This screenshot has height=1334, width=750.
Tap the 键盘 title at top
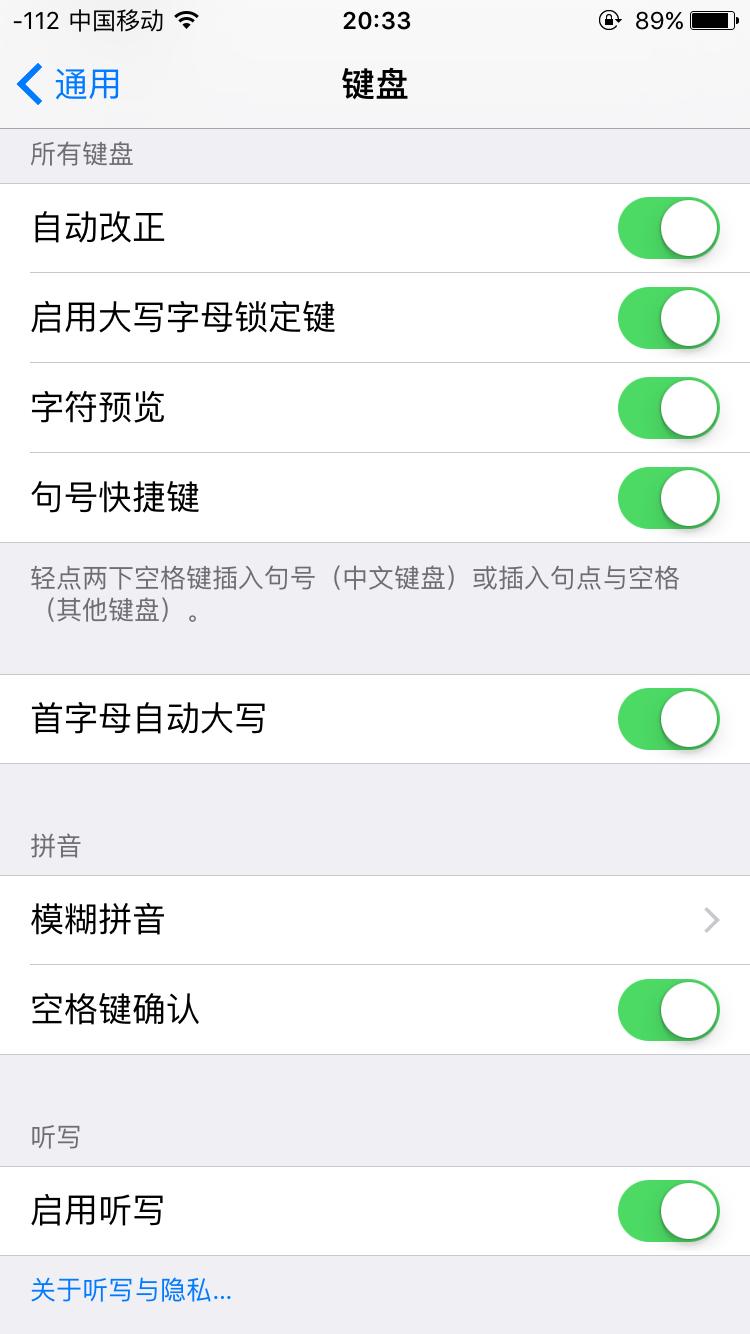point(375,85)
